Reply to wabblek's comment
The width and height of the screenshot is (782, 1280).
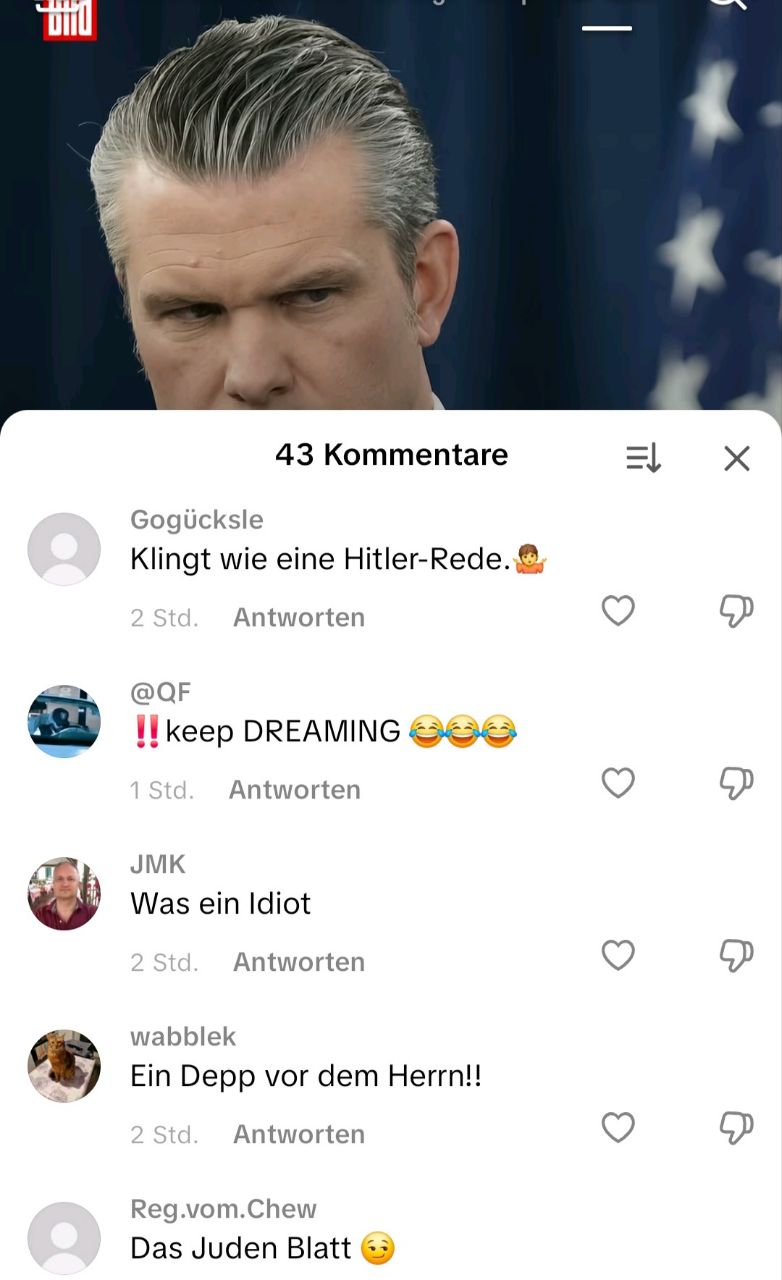pos(299,1135)
